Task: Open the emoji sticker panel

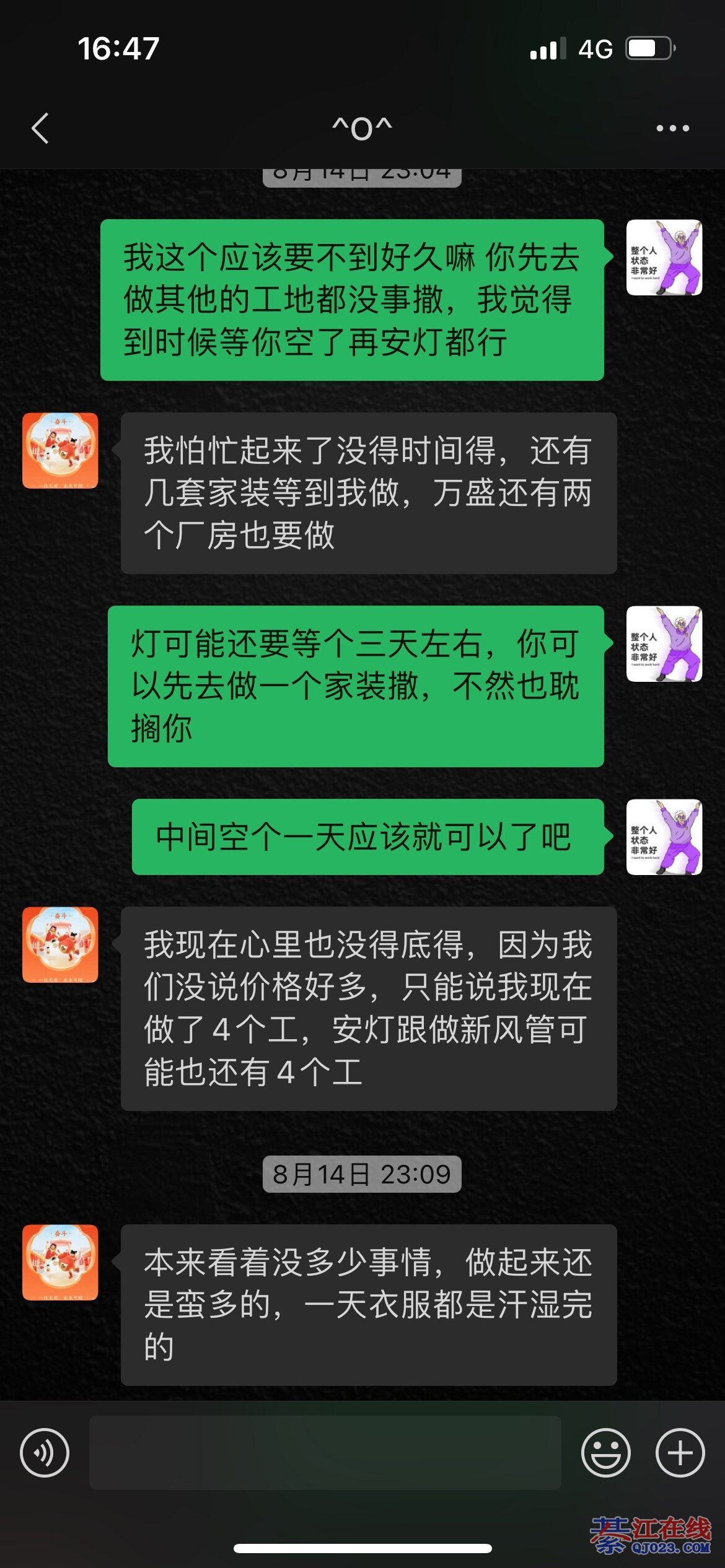Action: click(605, 1452)
